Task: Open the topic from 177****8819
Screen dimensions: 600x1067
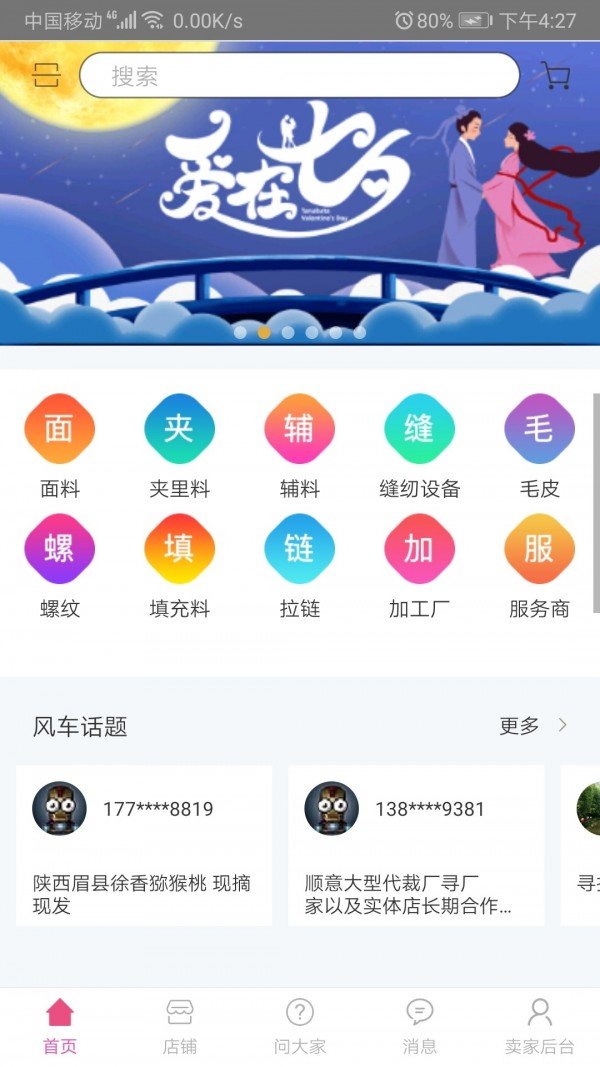Action: pyautogui.click(x=144, y=846)
